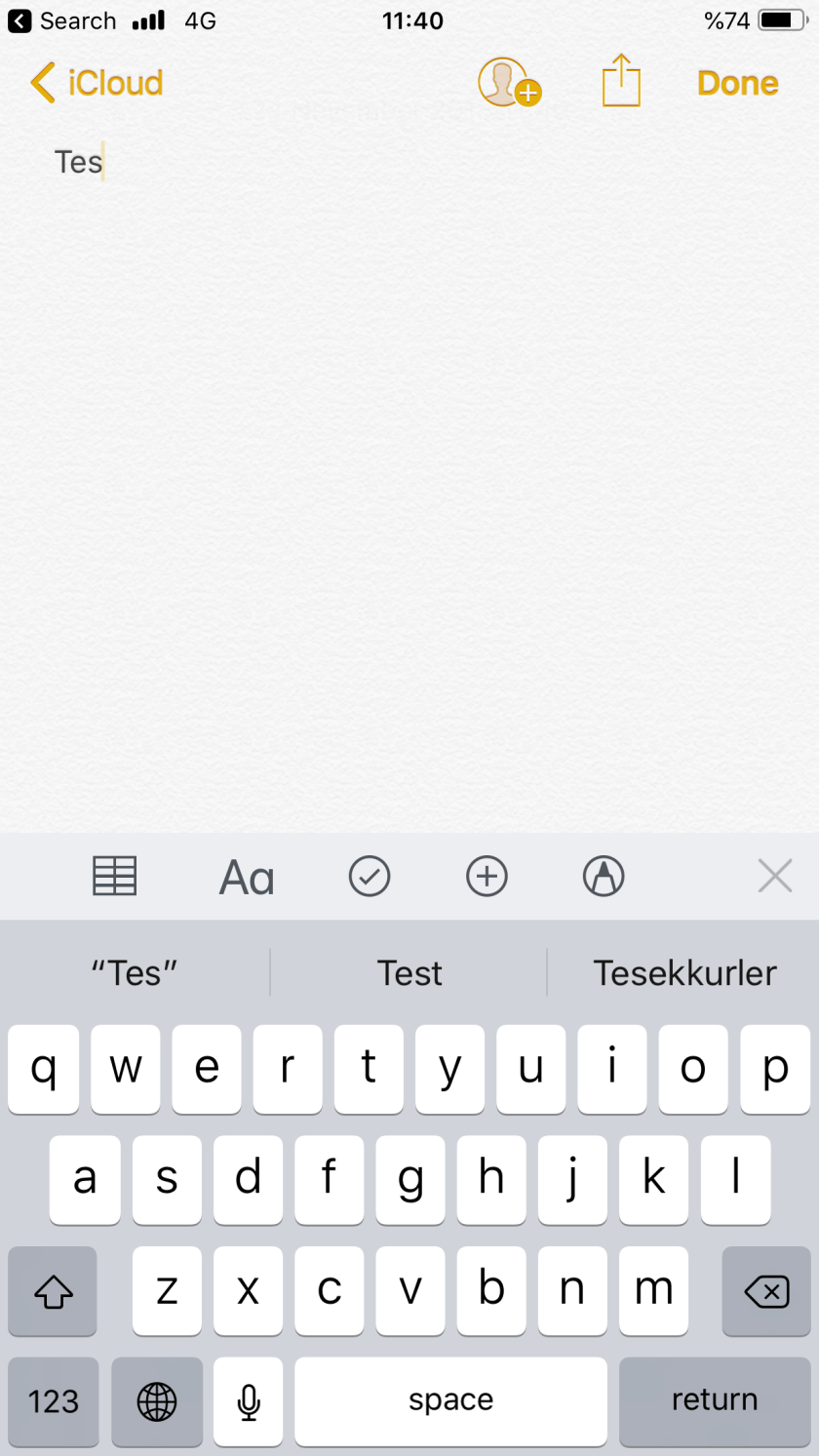Viewport: 819px width, 1456px height.
Task: Choose the "Test" word suggestion
Action: (409, 972)
